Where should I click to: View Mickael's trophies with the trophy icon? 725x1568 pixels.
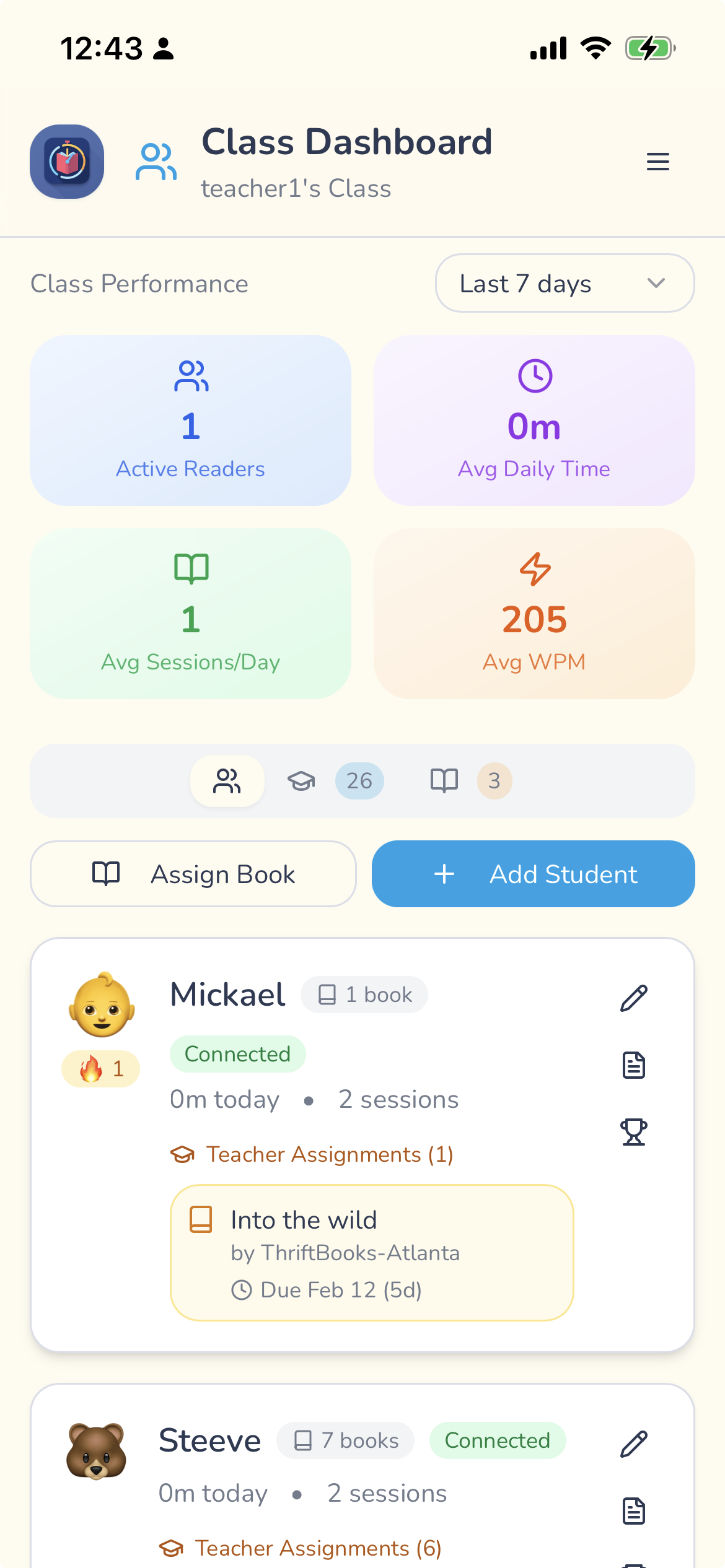coord(634,1133)
